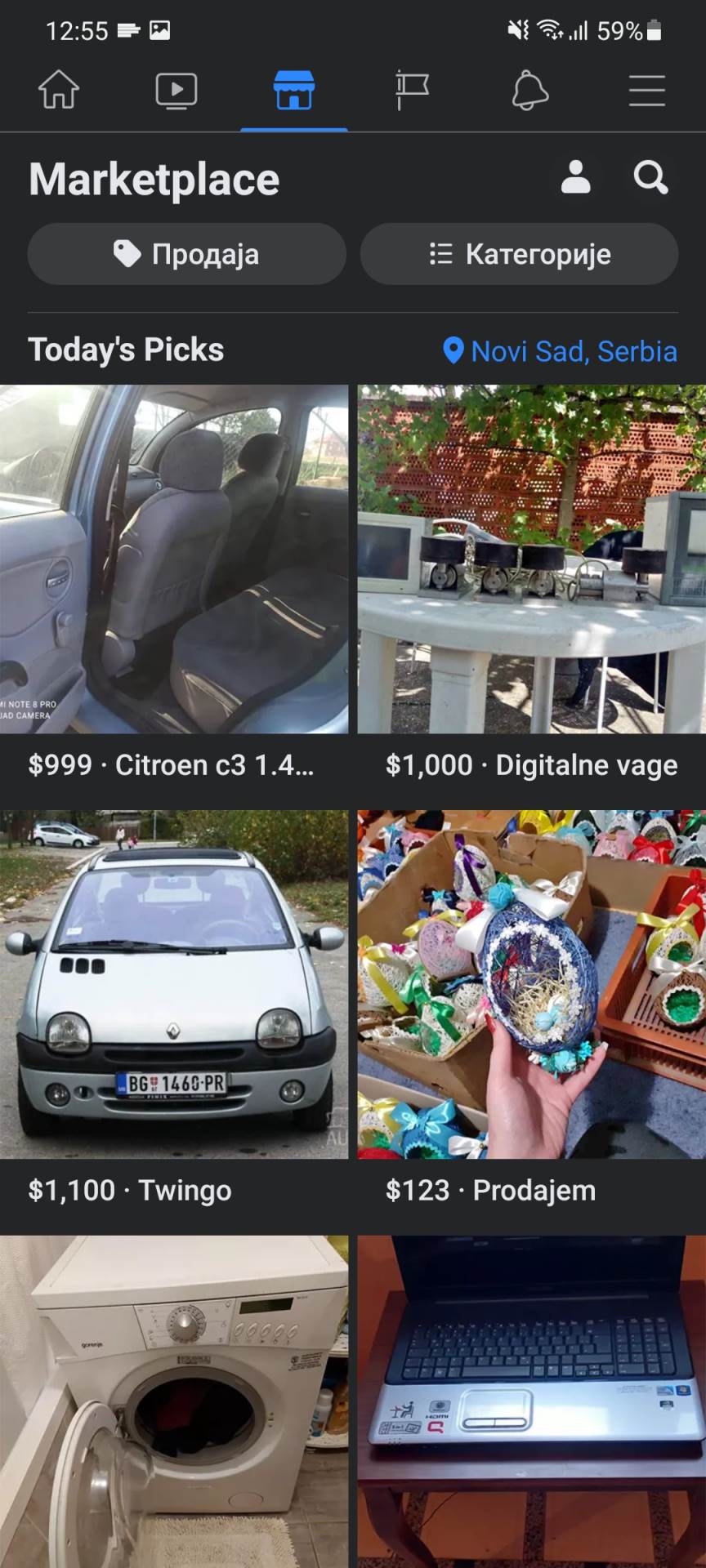The width and height of the screenshot is (706, 1568).
Task: Open your Marketplace profile icon
Action: 575,177
